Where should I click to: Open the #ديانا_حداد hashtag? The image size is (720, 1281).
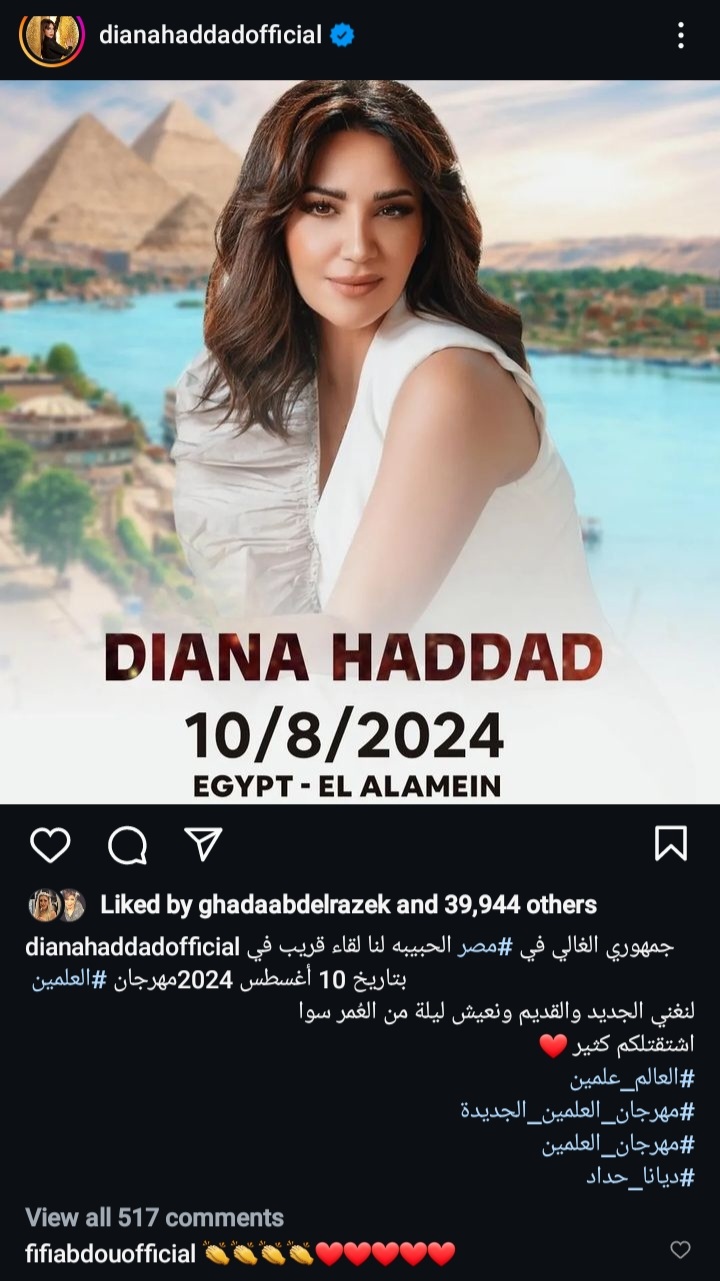click(640, 1177)
